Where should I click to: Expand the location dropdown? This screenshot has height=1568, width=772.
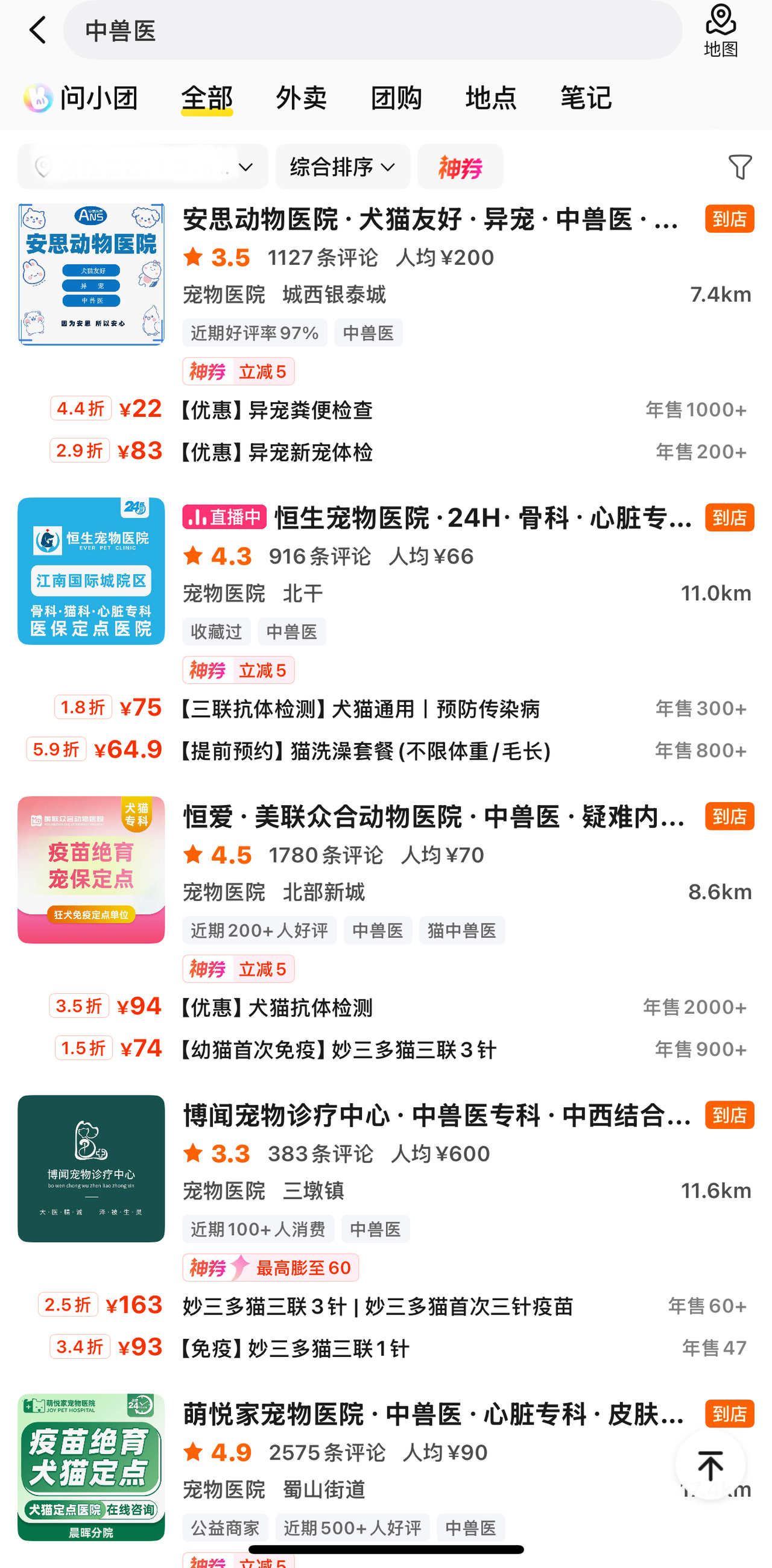coord(143,167)
